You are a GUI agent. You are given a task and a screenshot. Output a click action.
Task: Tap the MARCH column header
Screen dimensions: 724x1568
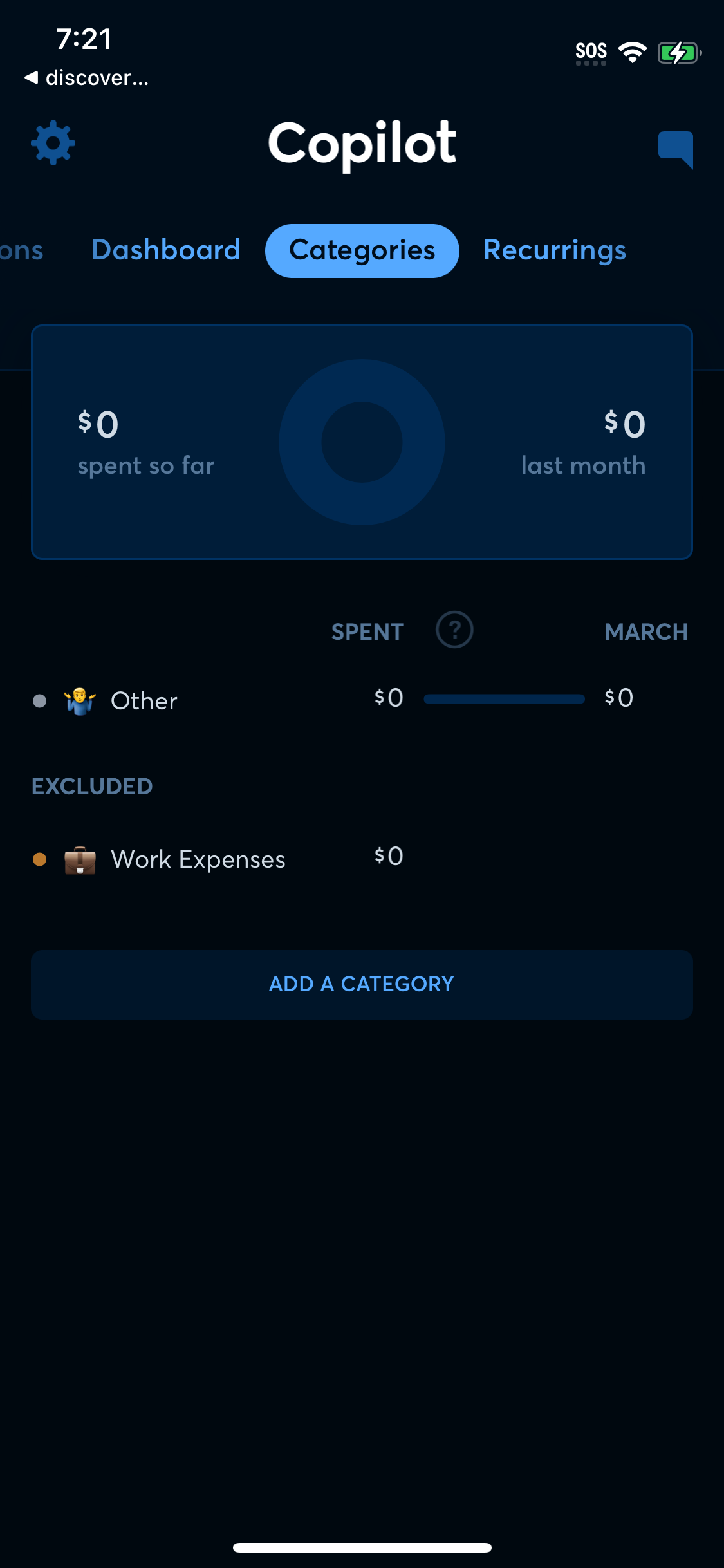pos(646,631)
